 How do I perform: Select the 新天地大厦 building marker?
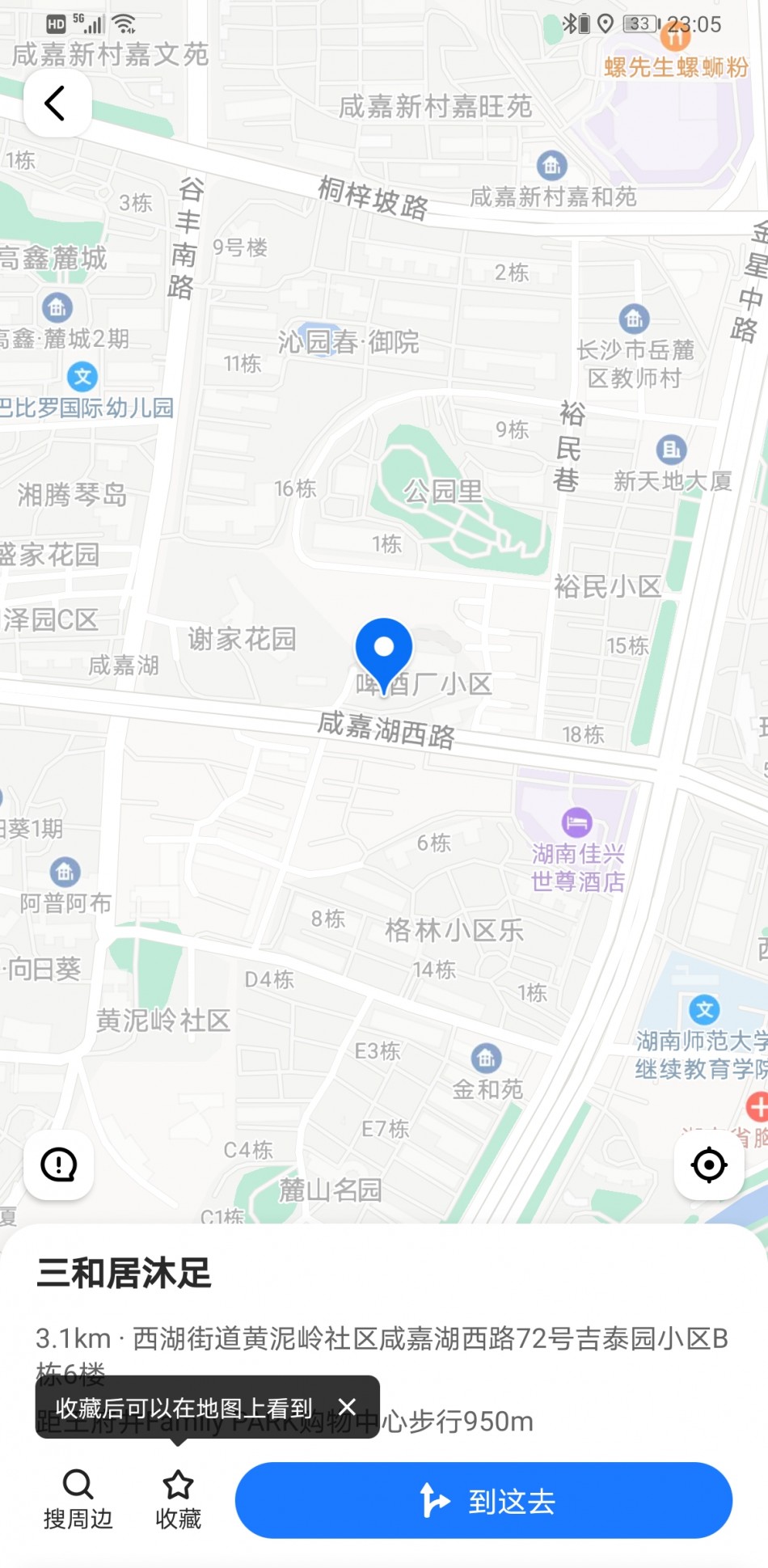pos(671,449)
